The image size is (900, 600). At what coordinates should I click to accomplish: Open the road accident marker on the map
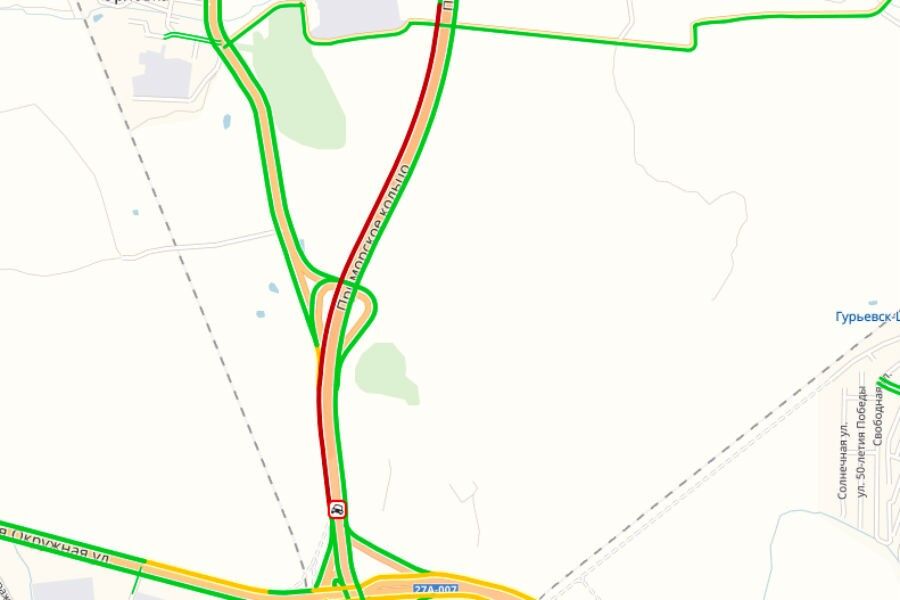tap(337, 509)
